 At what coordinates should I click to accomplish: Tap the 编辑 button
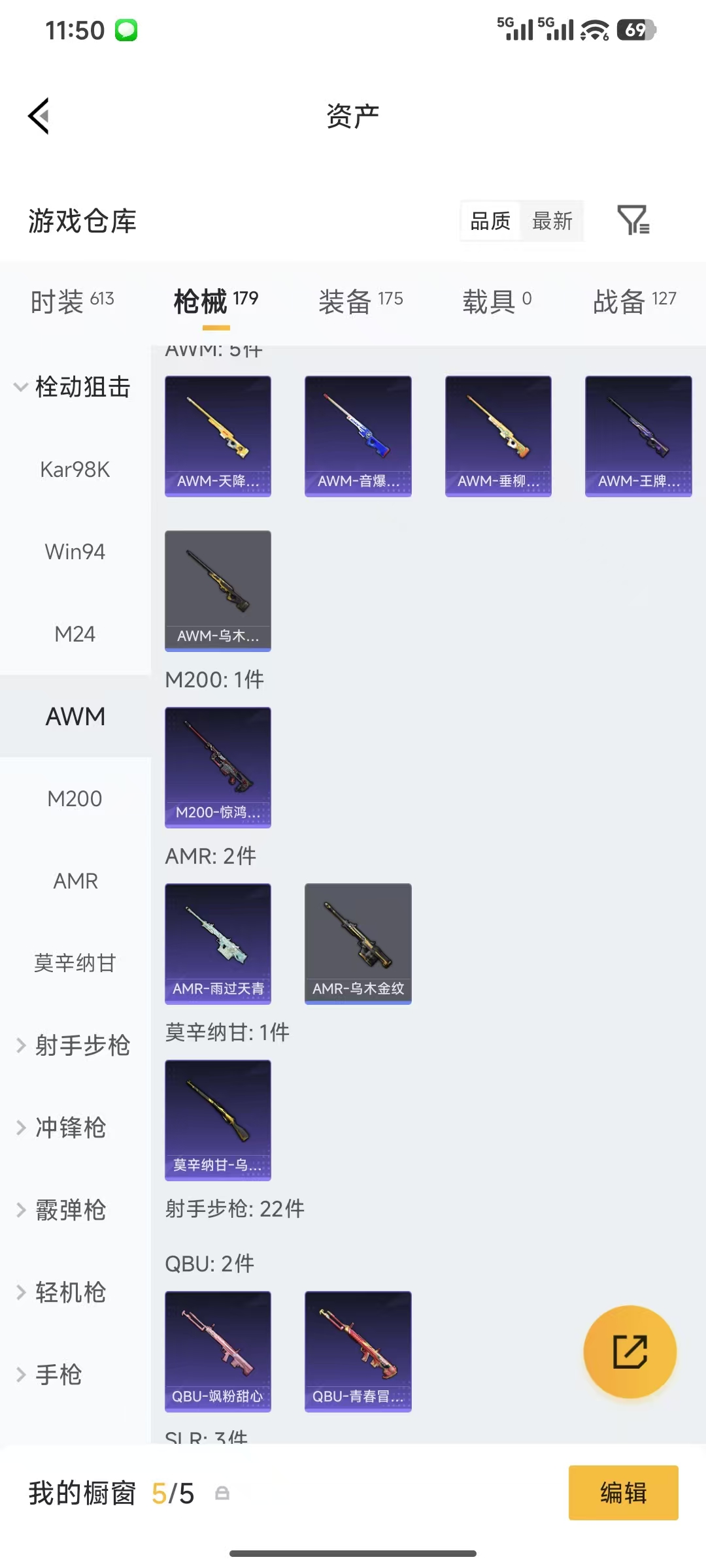(x=622, y=1493)
